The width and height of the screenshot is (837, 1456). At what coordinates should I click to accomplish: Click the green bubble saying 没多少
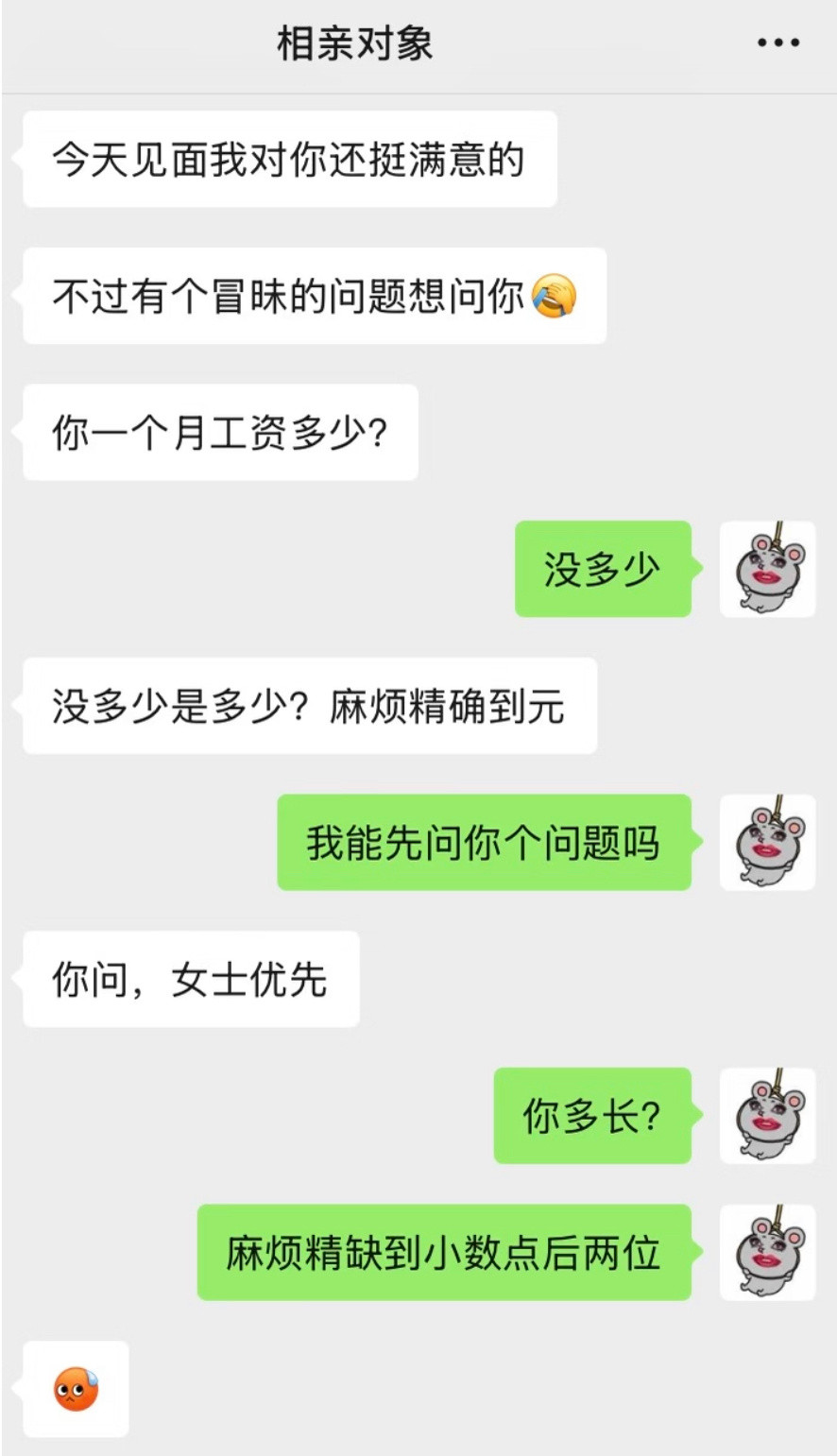[602, 570]
